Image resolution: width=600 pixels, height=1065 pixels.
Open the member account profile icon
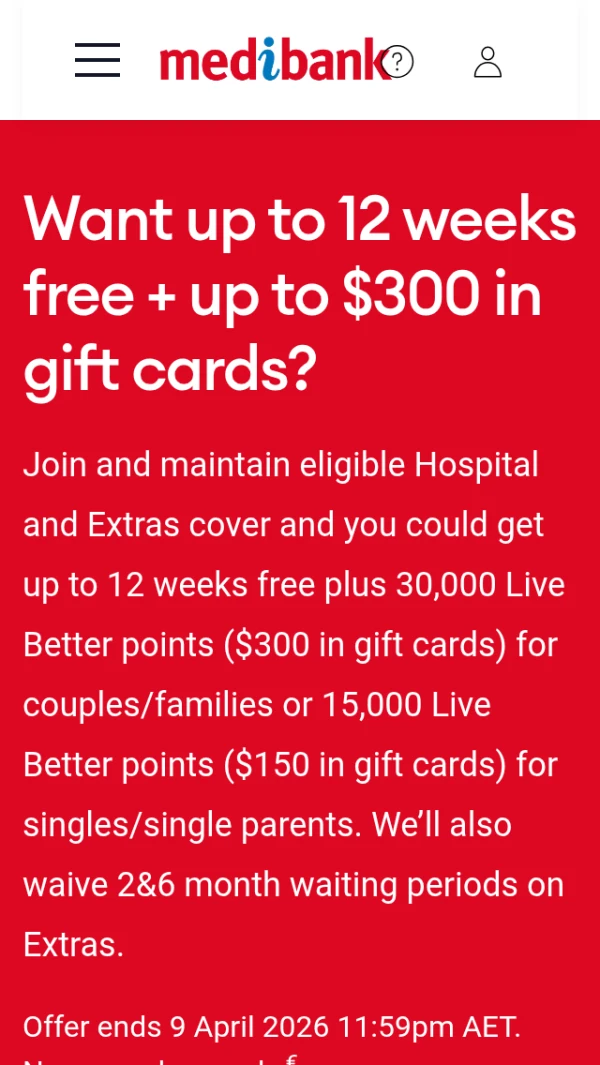click(x=488, y=62)
